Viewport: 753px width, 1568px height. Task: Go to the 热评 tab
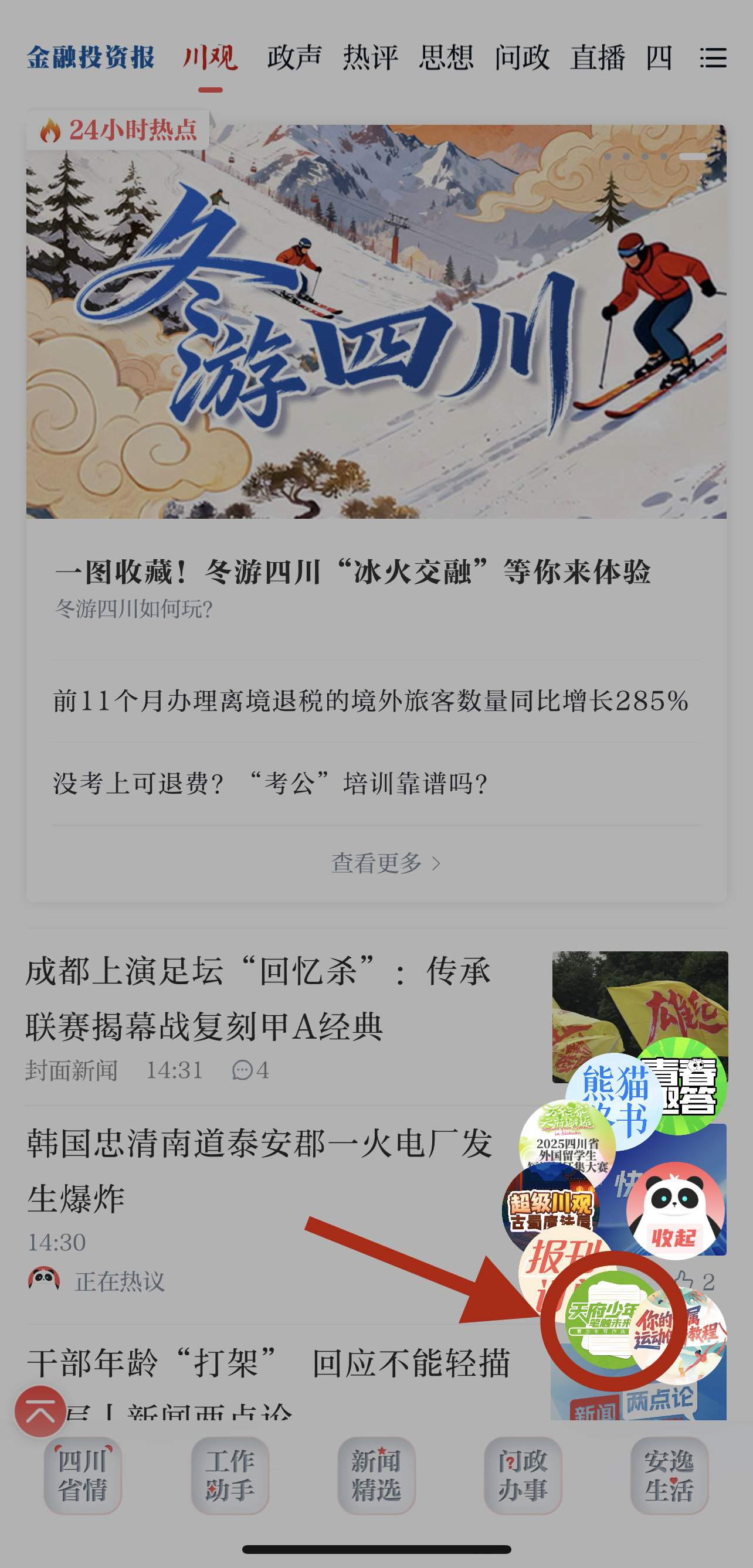point(371,59)
